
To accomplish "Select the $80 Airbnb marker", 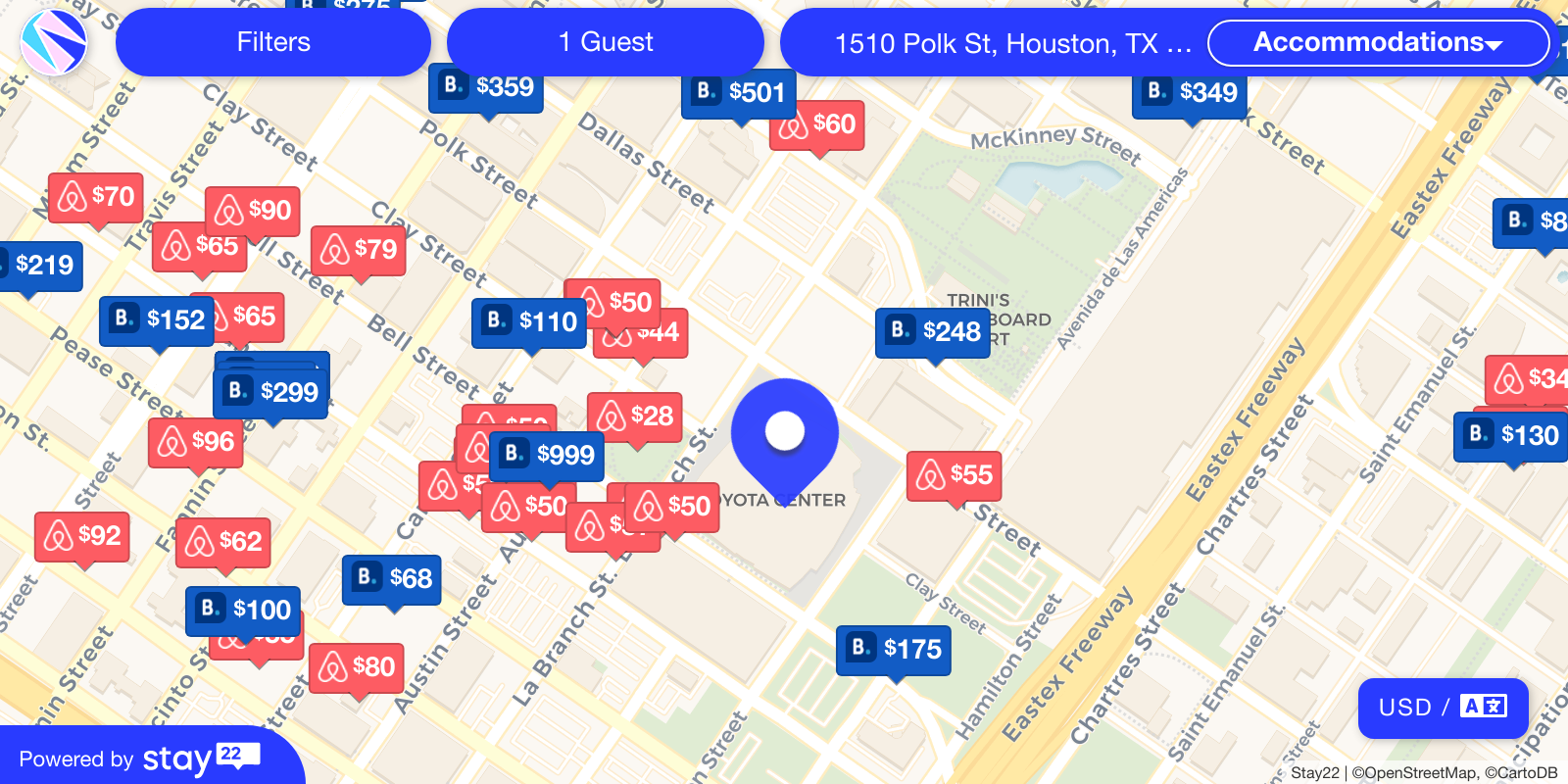I will coord(357,667).
